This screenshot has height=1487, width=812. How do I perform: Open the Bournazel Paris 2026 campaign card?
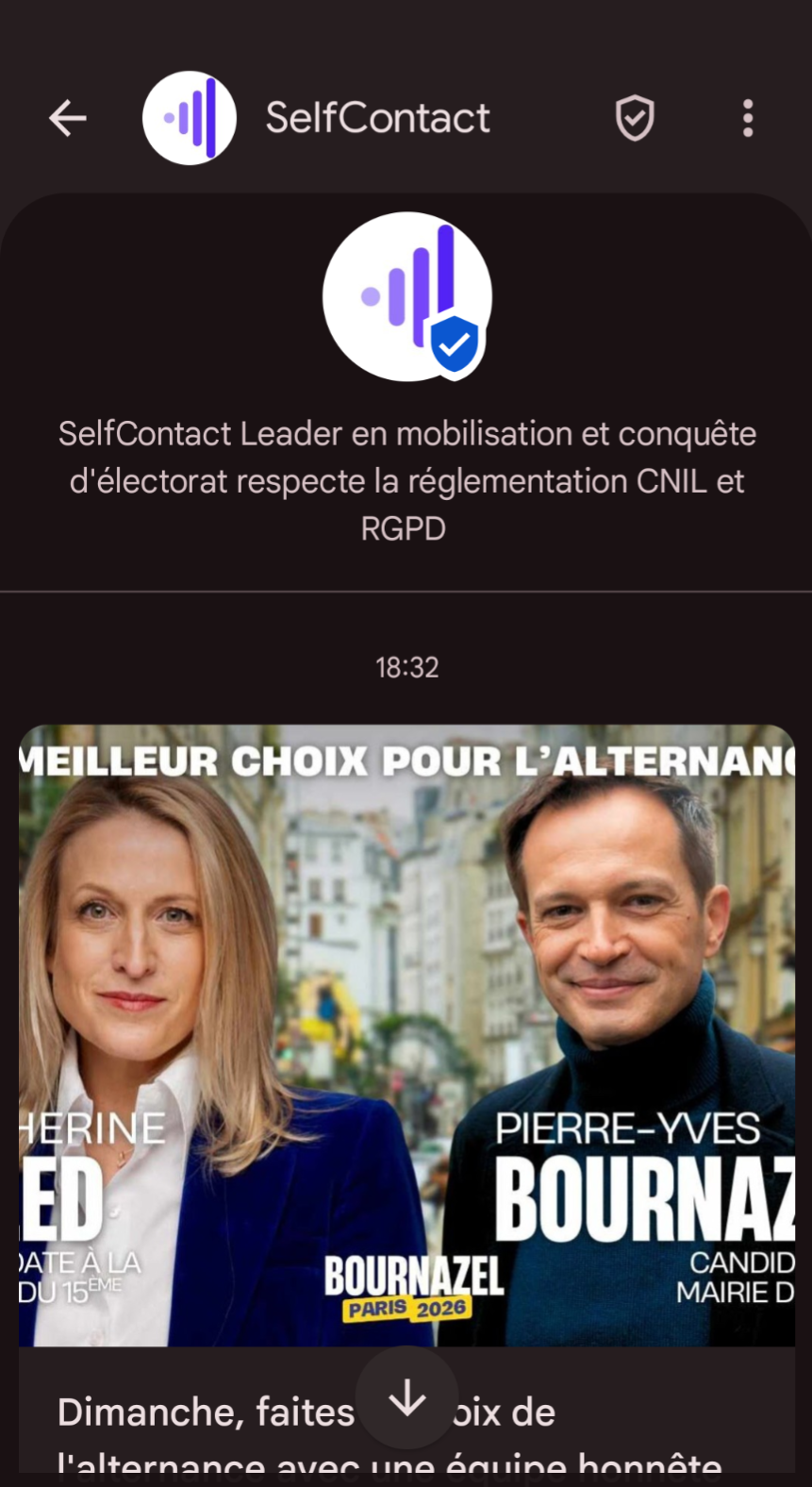(406, 1034)
